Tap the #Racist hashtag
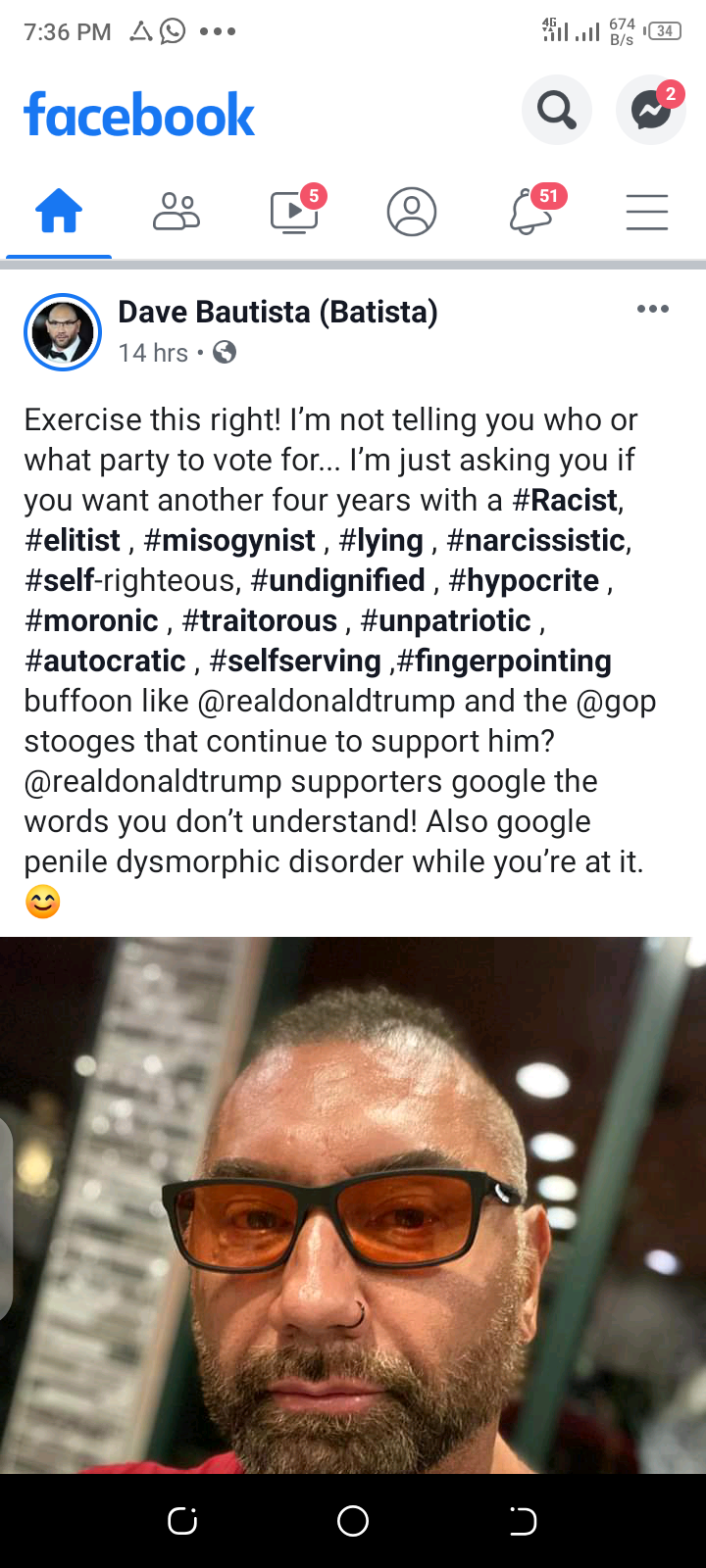This screenshot has height=1568, width=706. (566, 500)
